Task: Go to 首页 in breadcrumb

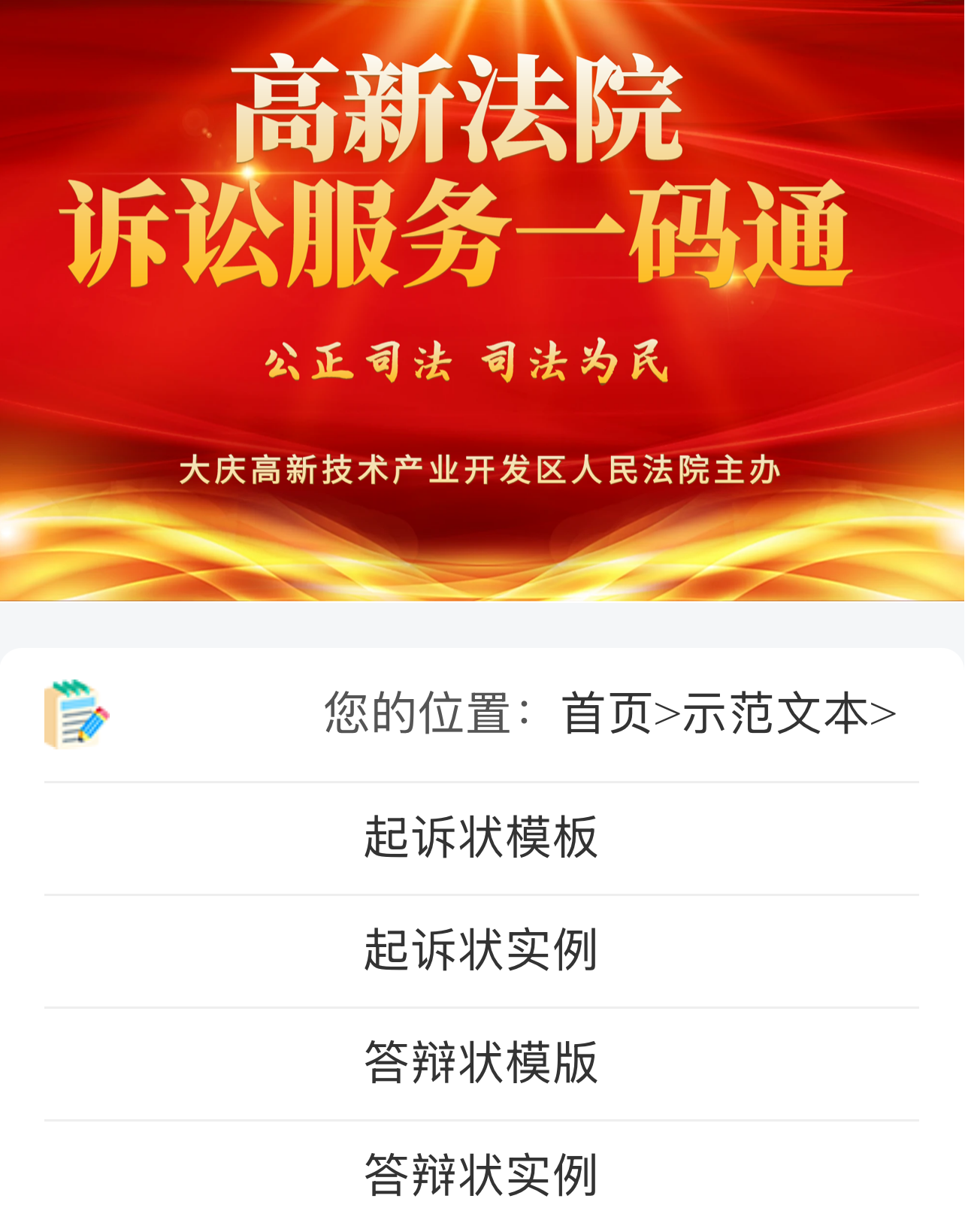Action: click(x=606, y=713)
